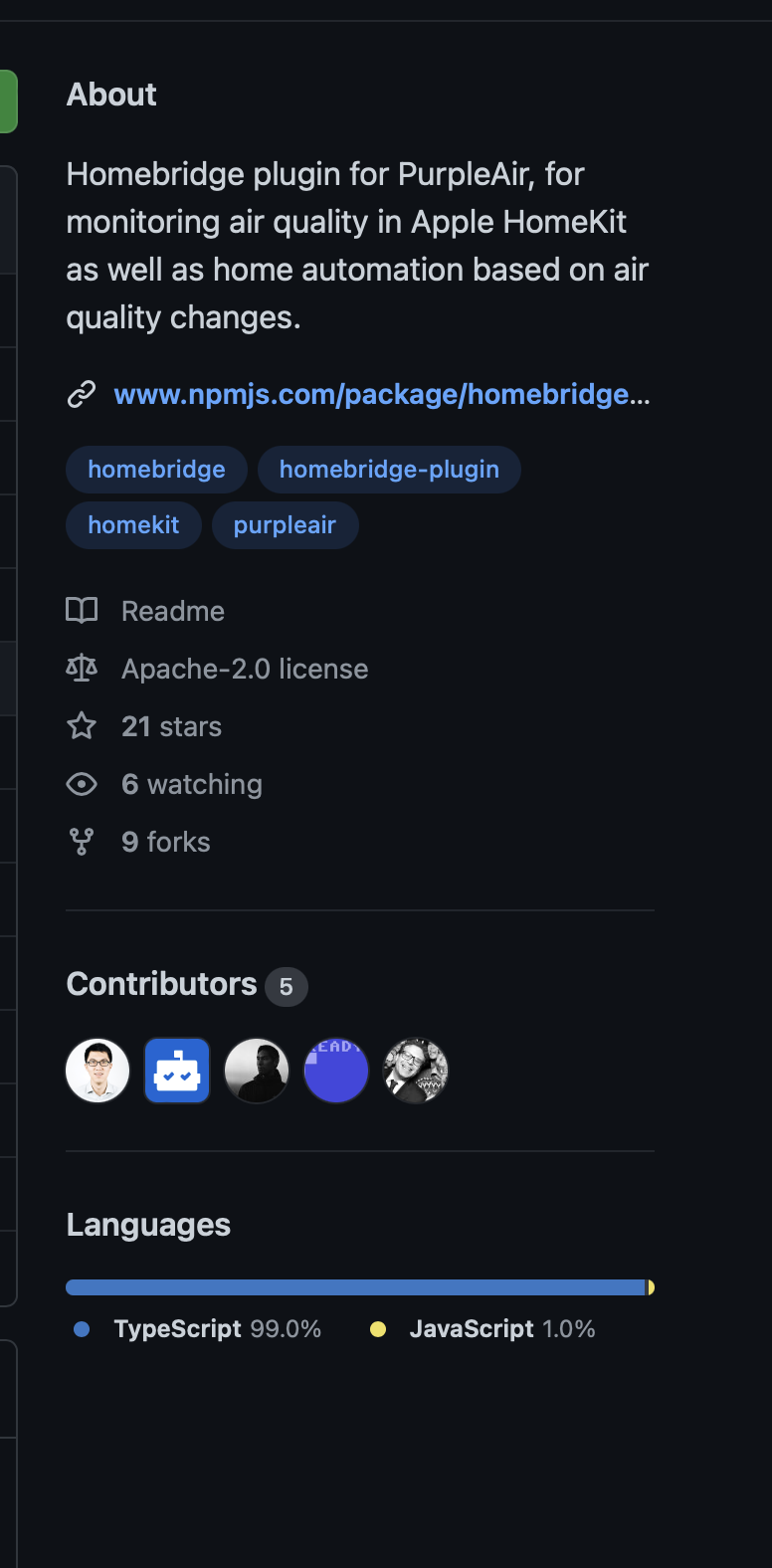
Task: Click the fork icon beside 9 forks
Action: pyautogui.click(x=81, y=841)
